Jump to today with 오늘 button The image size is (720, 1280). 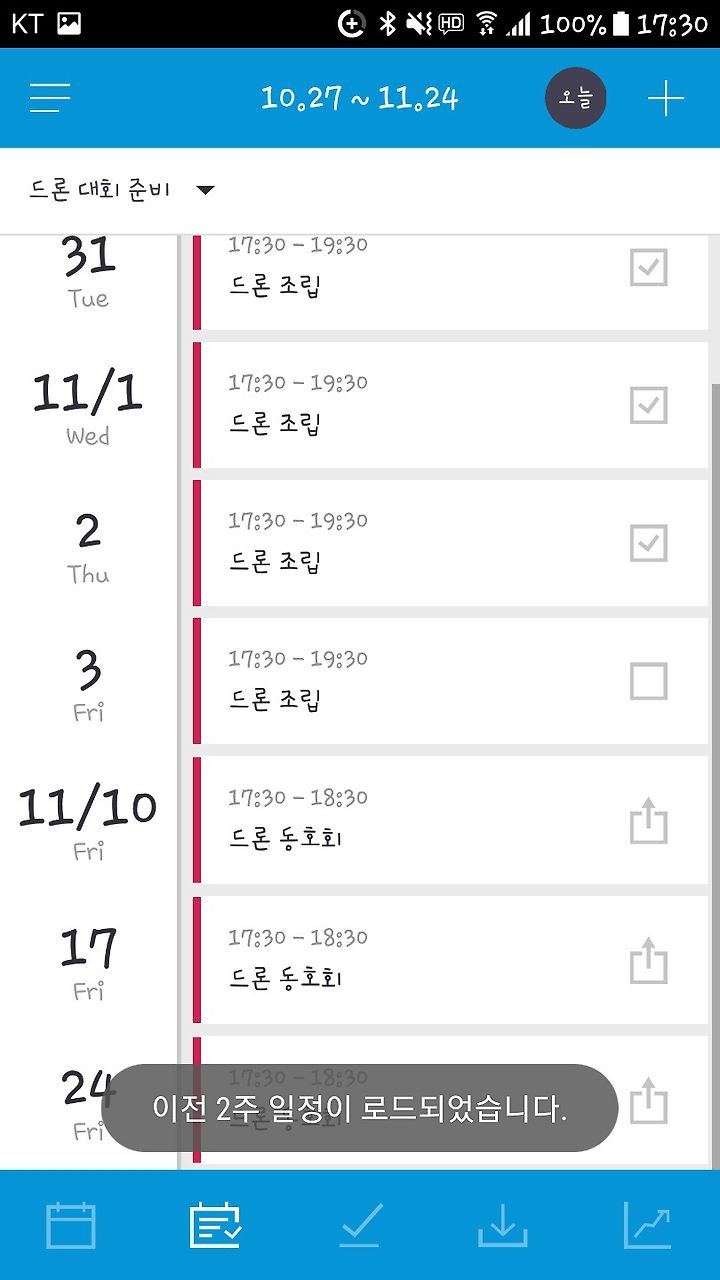pos(575,98)
